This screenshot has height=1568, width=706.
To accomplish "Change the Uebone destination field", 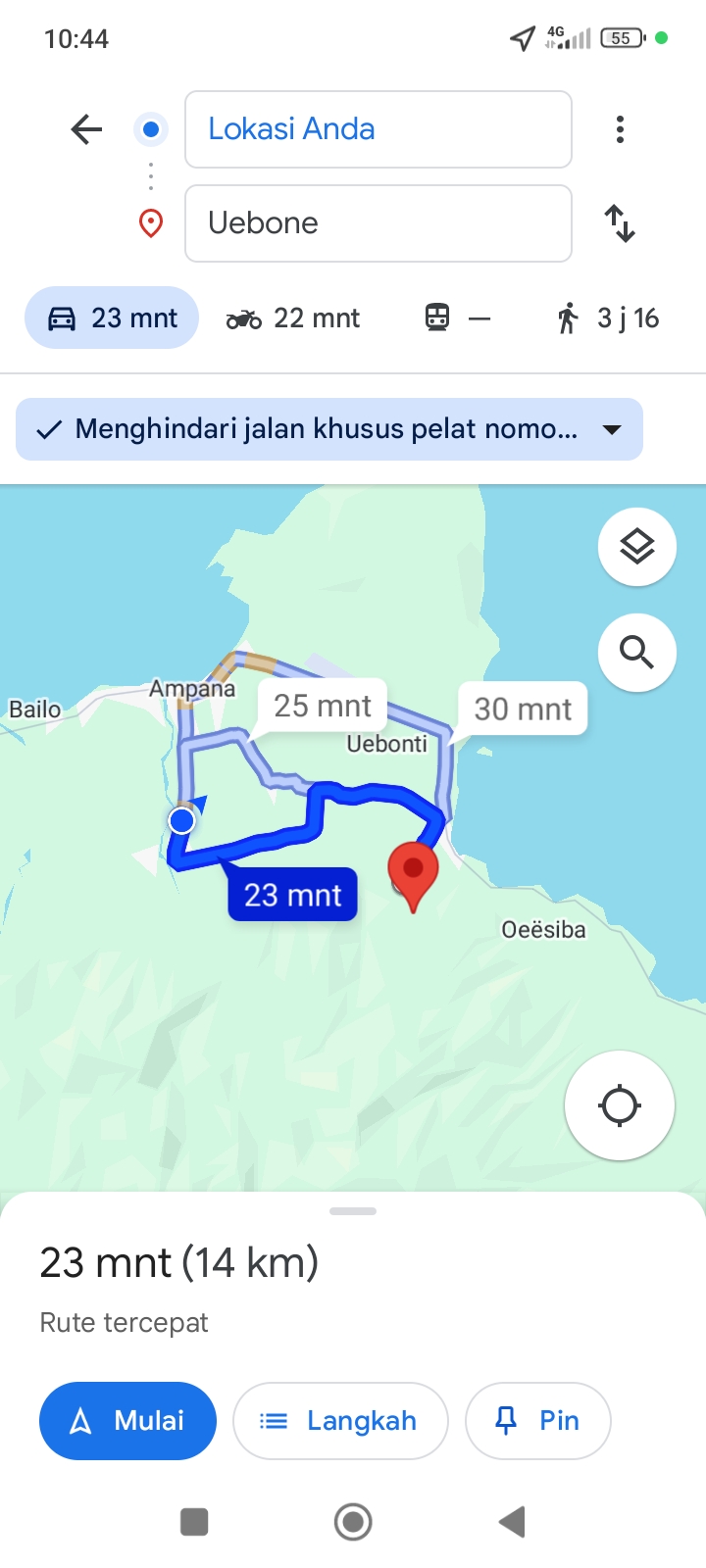I will click(378, 223).
